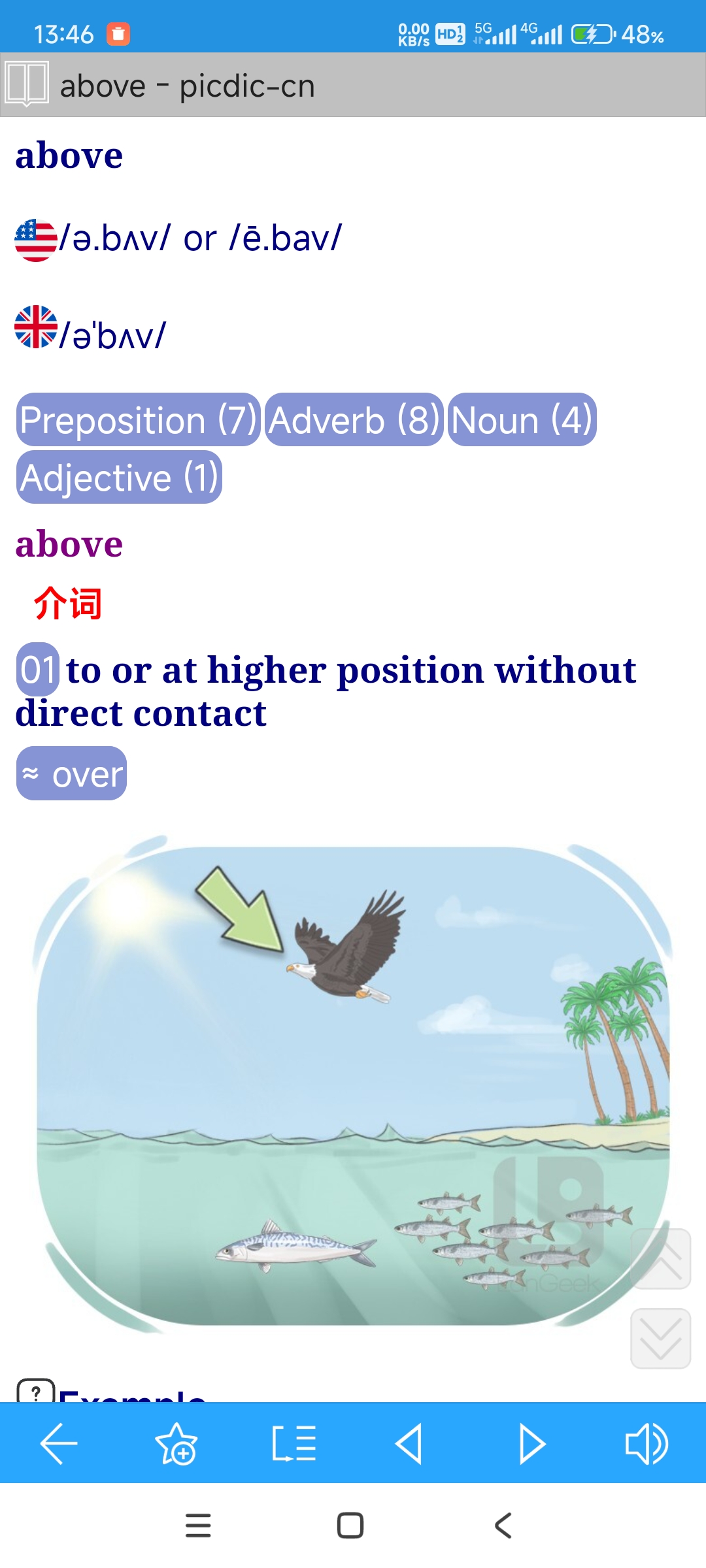706x1568 pixels.
Task: Open the Adjective (1) section
Action: (119, 477)
